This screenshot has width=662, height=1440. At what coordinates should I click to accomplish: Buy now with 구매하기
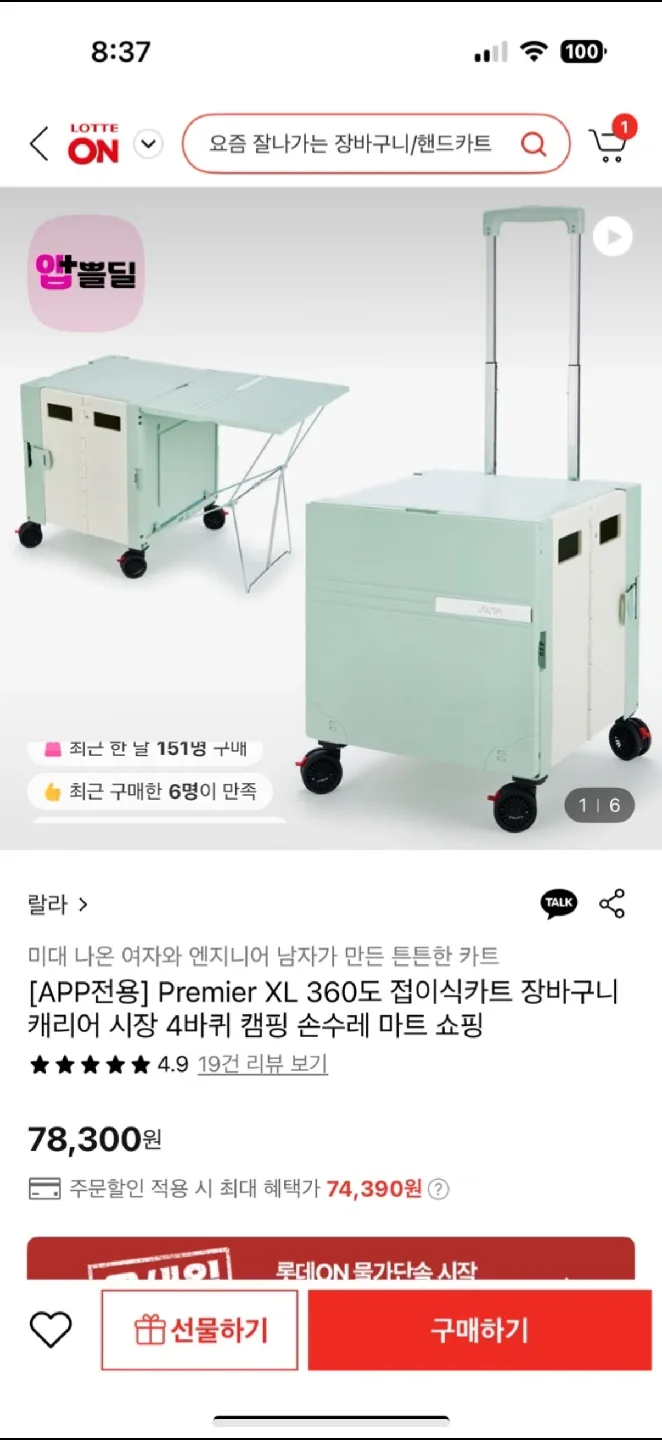(x=479, y=1330)
